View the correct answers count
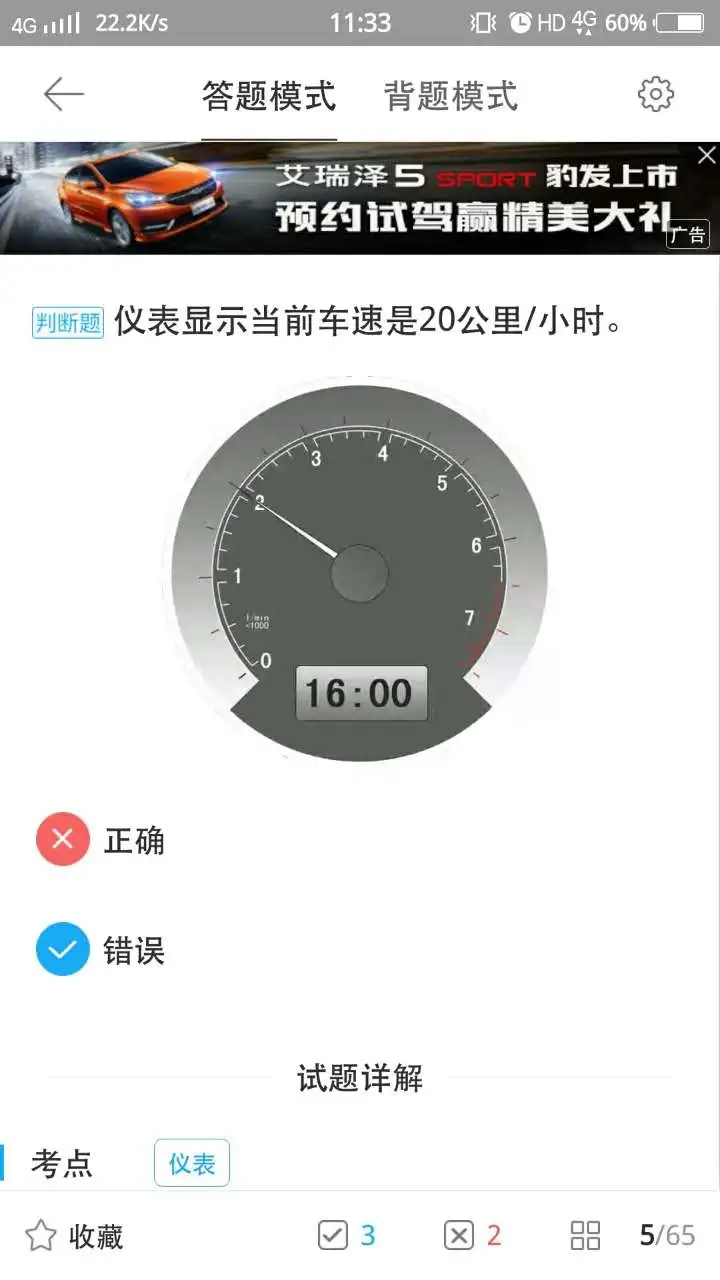720x1280 pixels. click(x=347, y=1236)
